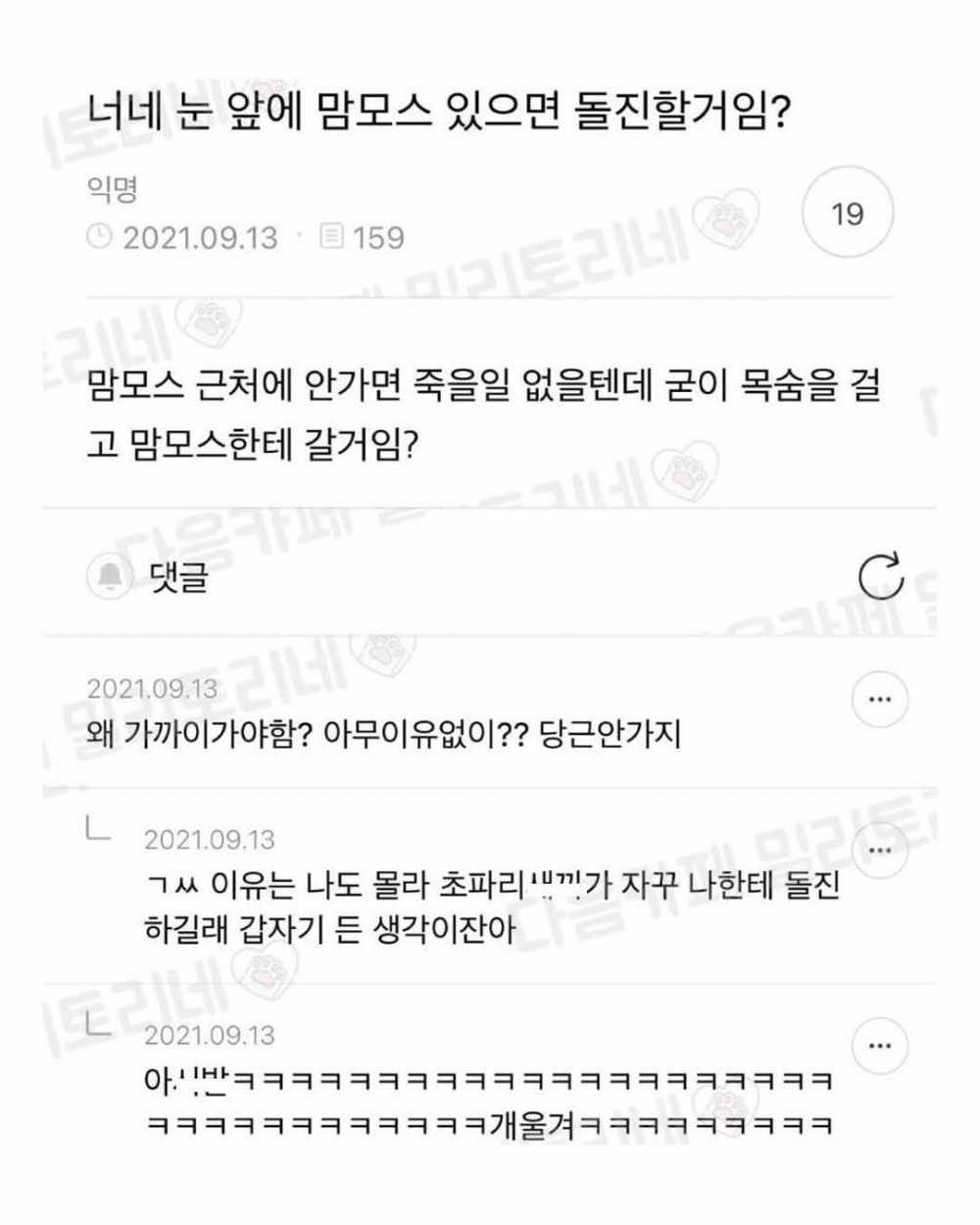Open the more menu on the '개웃겨' reply
Viewport: 980px width, 1225px height.
pos(879,1046)
